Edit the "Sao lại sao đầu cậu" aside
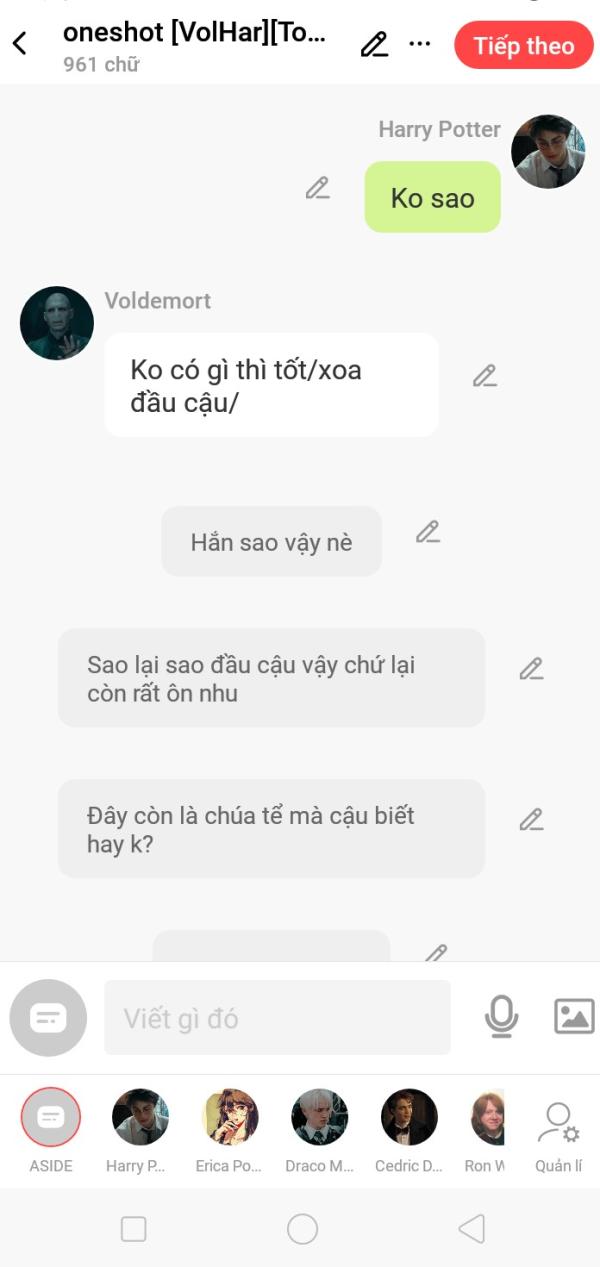The image size is (600, 1267). (531, 669)
